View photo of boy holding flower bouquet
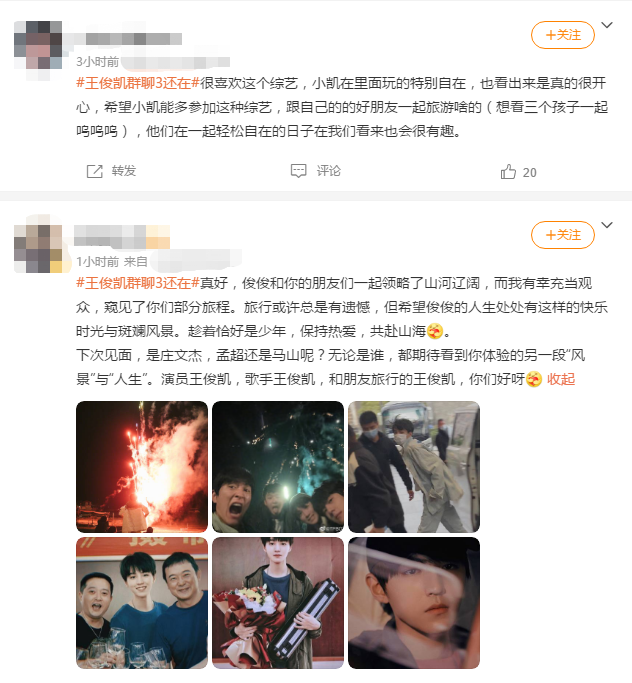Viewport: 632px width, 683px height. click(x=278, y=603)
